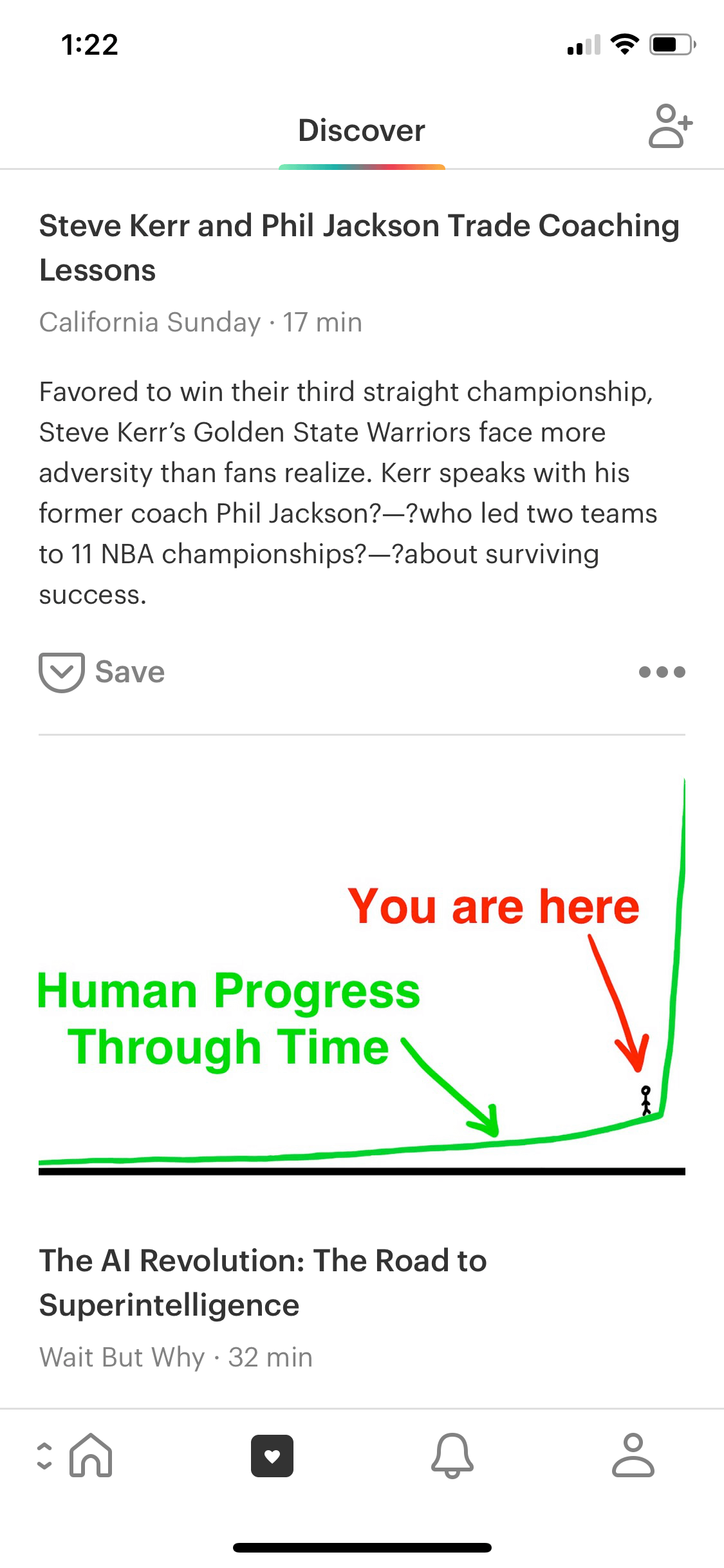This screenshot has width=724, height=1568.
Task: Switch to the Profile tab
Action: (x=633, y=1455)
